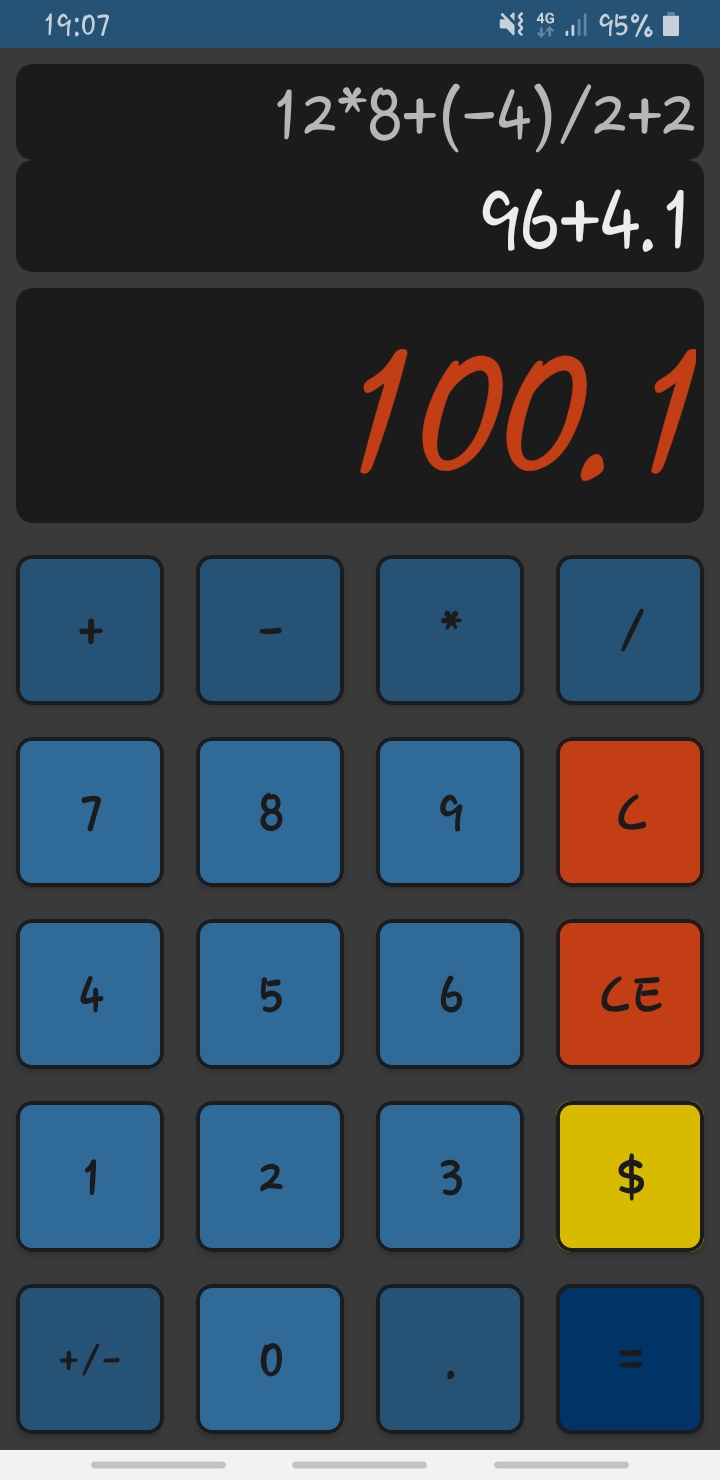Choose the division slash key

point(630,630)
